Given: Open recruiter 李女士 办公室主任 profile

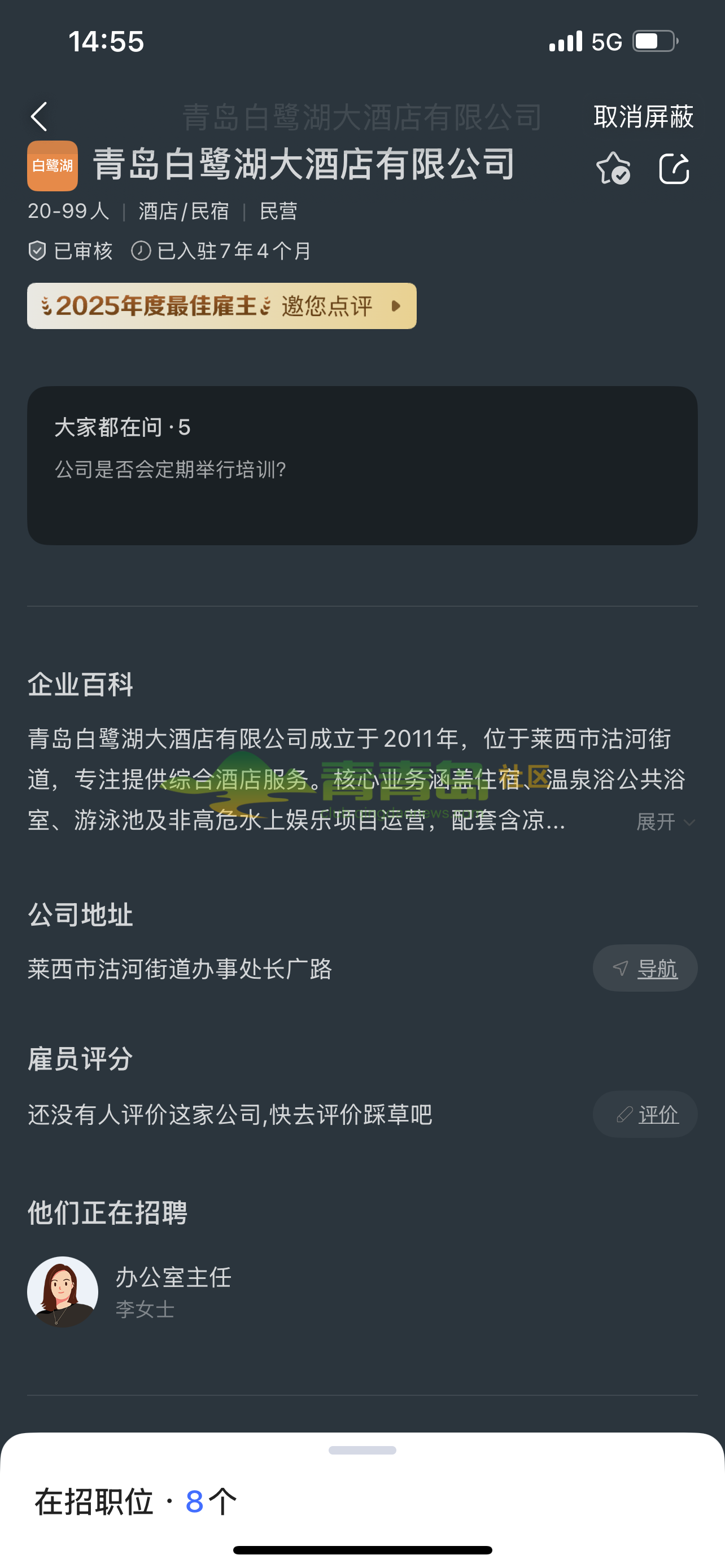Looking at the screenshot, I should tap(129, 1291).
